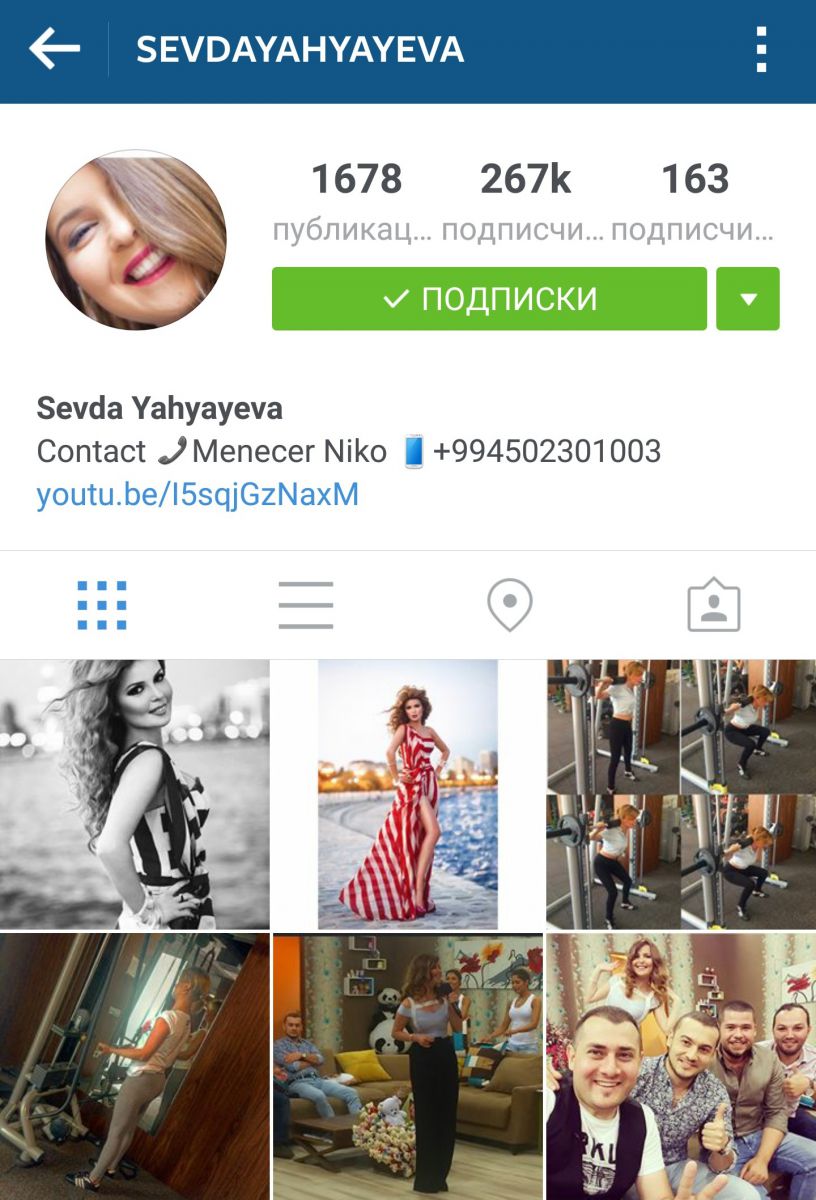Open the photo map tab
This screenshot has width=816, height=1200.
click(x=510, y=605)
